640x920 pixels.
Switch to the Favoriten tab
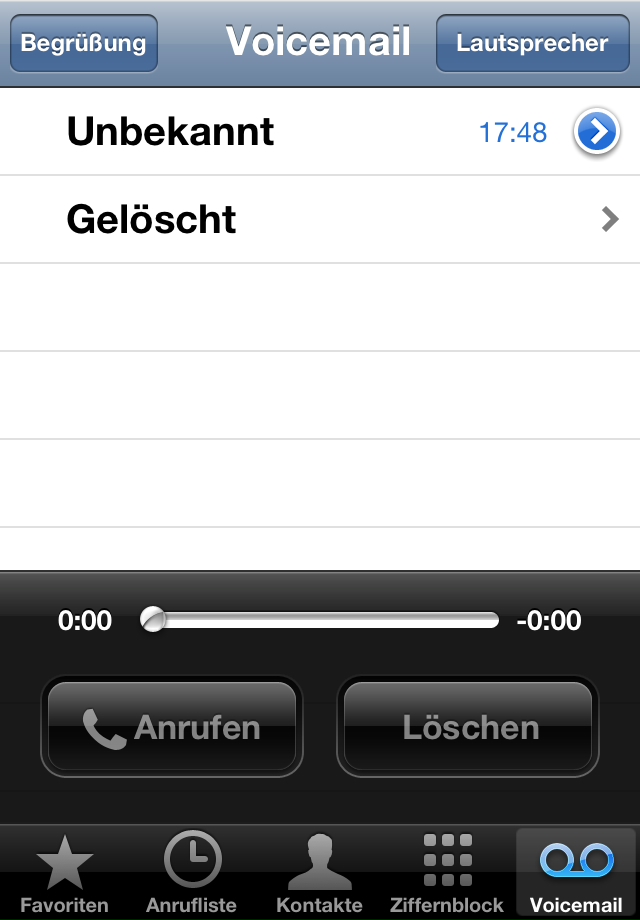click(x=64, y=873)
